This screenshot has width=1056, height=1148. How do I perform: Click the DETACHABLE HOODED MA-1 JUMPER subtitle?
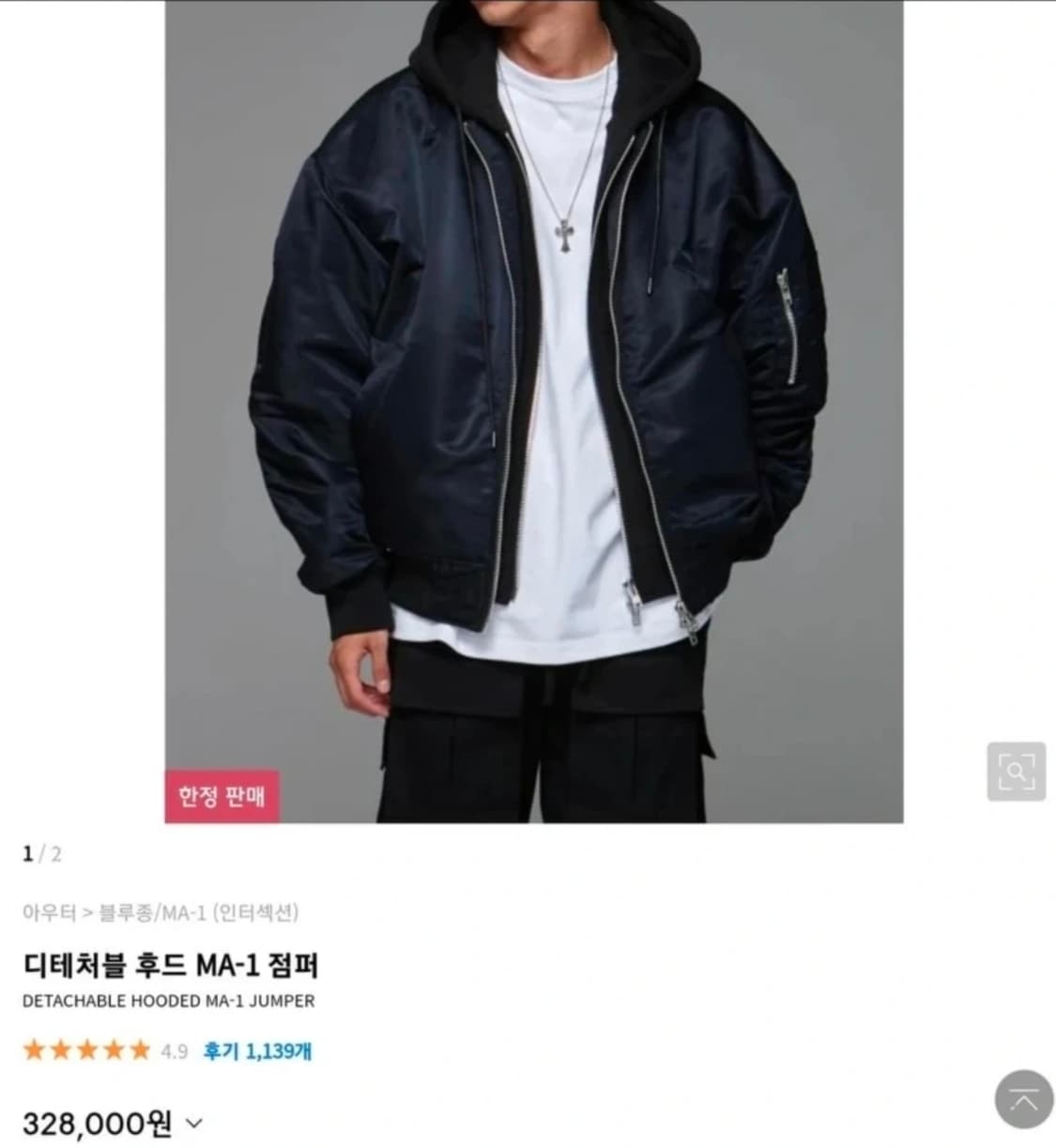(x=169, y=1002)
